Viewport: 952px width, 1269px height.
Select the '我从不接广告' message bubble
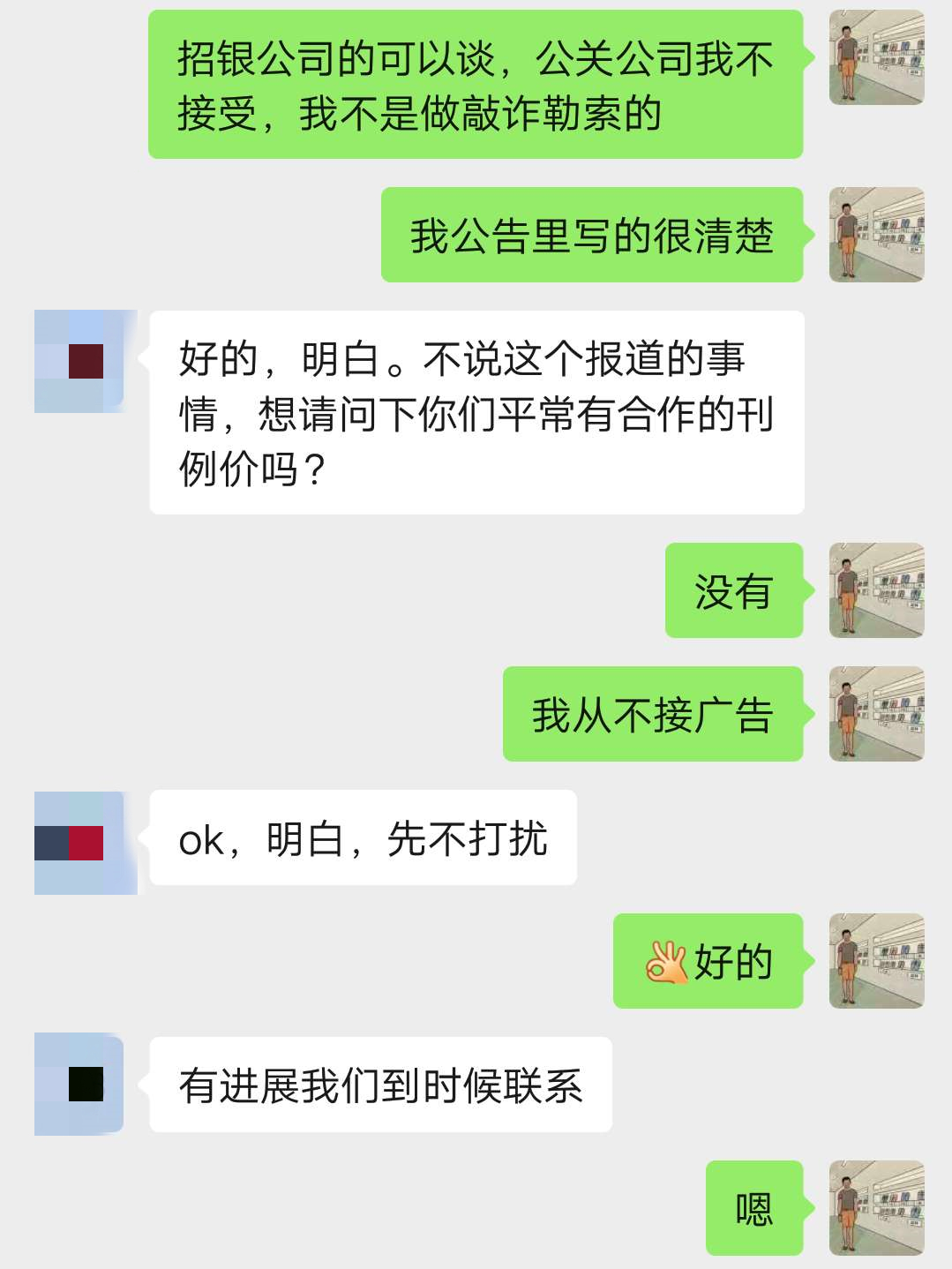tap(653, 715)
